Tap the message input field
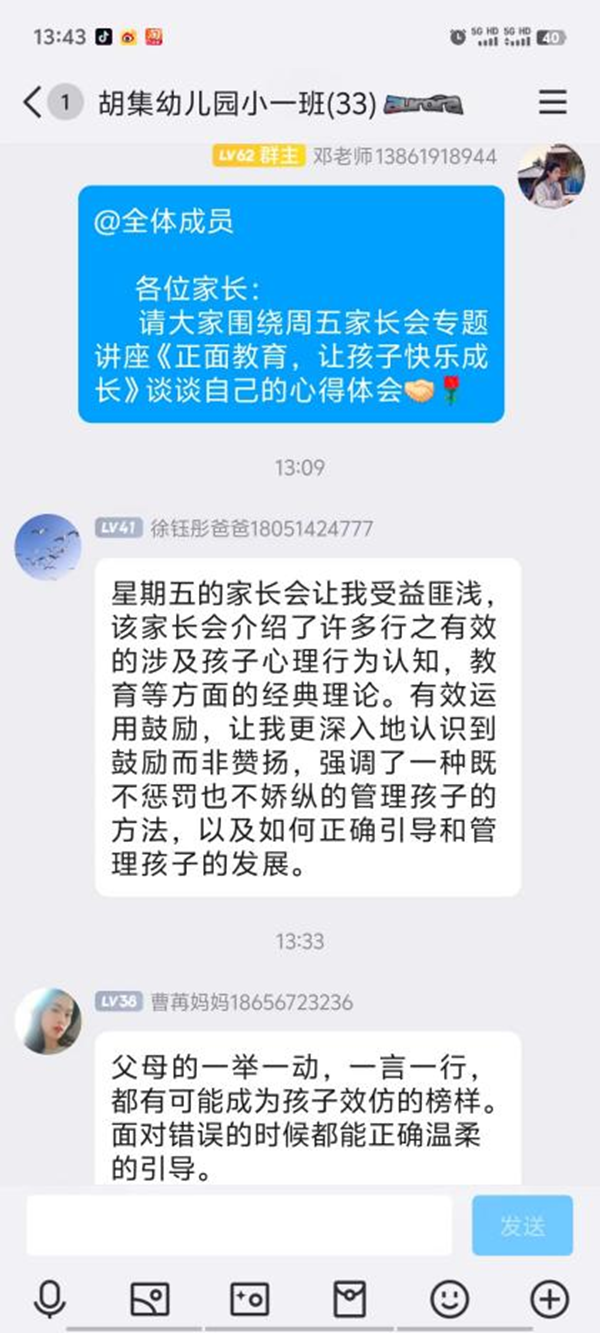This screenshot has height=1333, width=600. (238, 1225)
